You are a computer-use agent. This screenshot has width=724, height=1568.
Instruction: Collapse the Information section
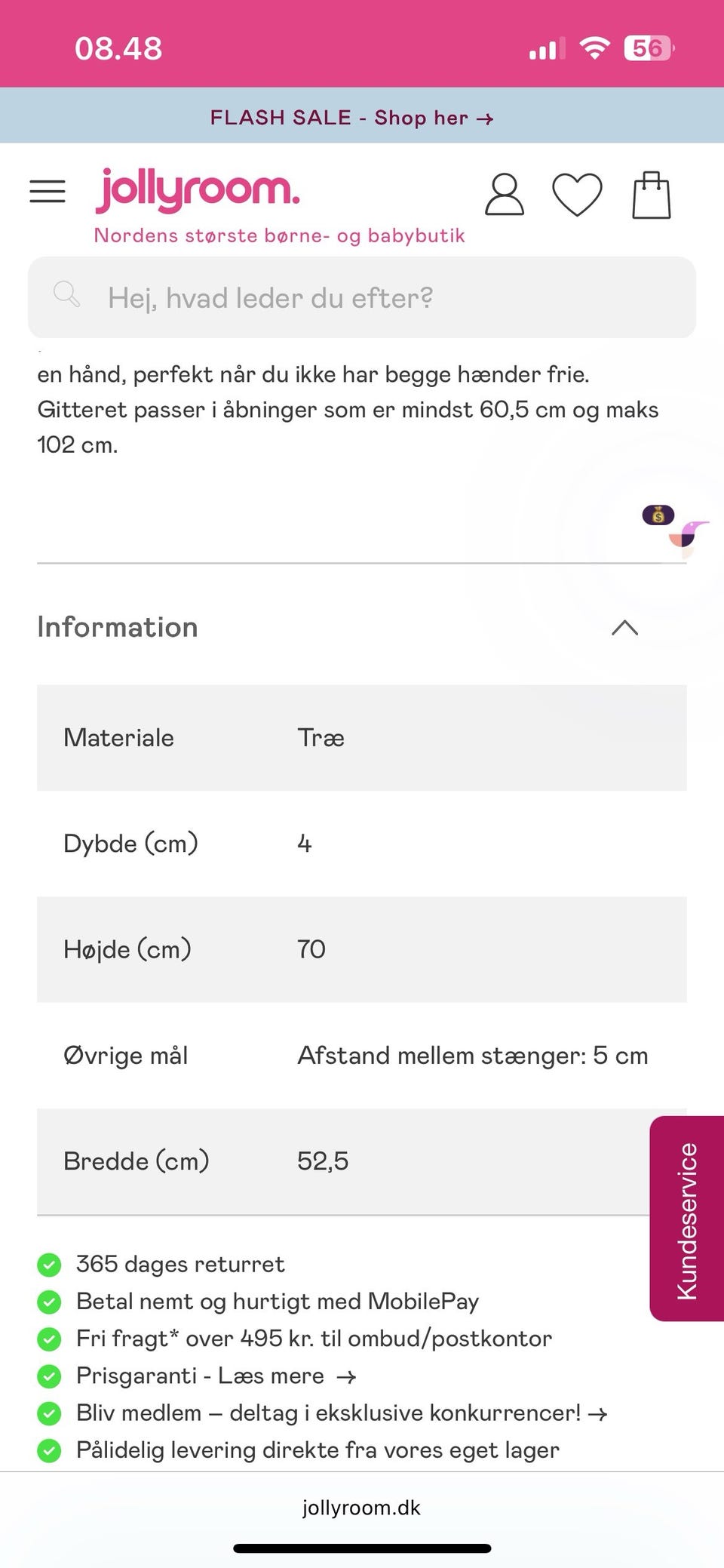[624, 628]
